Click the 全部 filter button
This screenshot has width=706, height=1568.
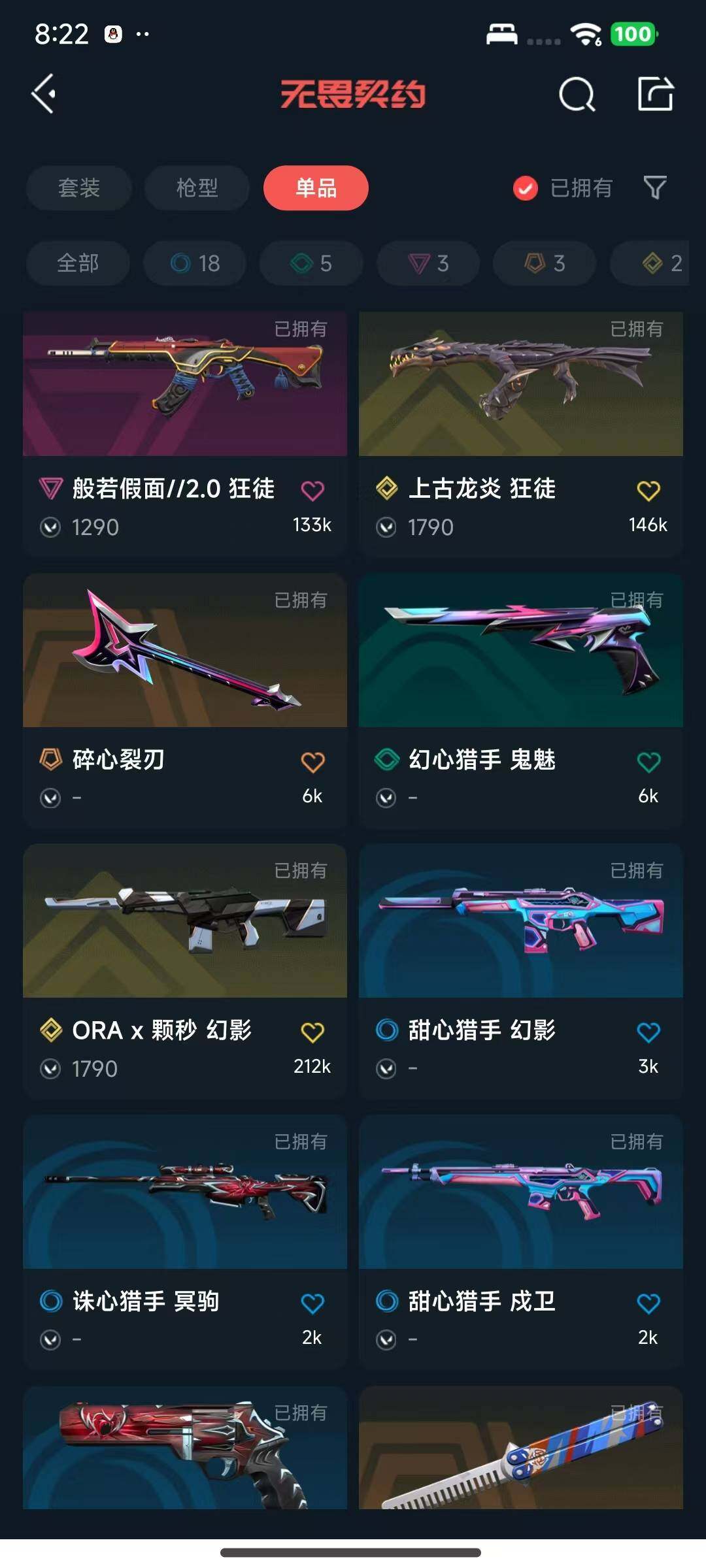point(77,263)
